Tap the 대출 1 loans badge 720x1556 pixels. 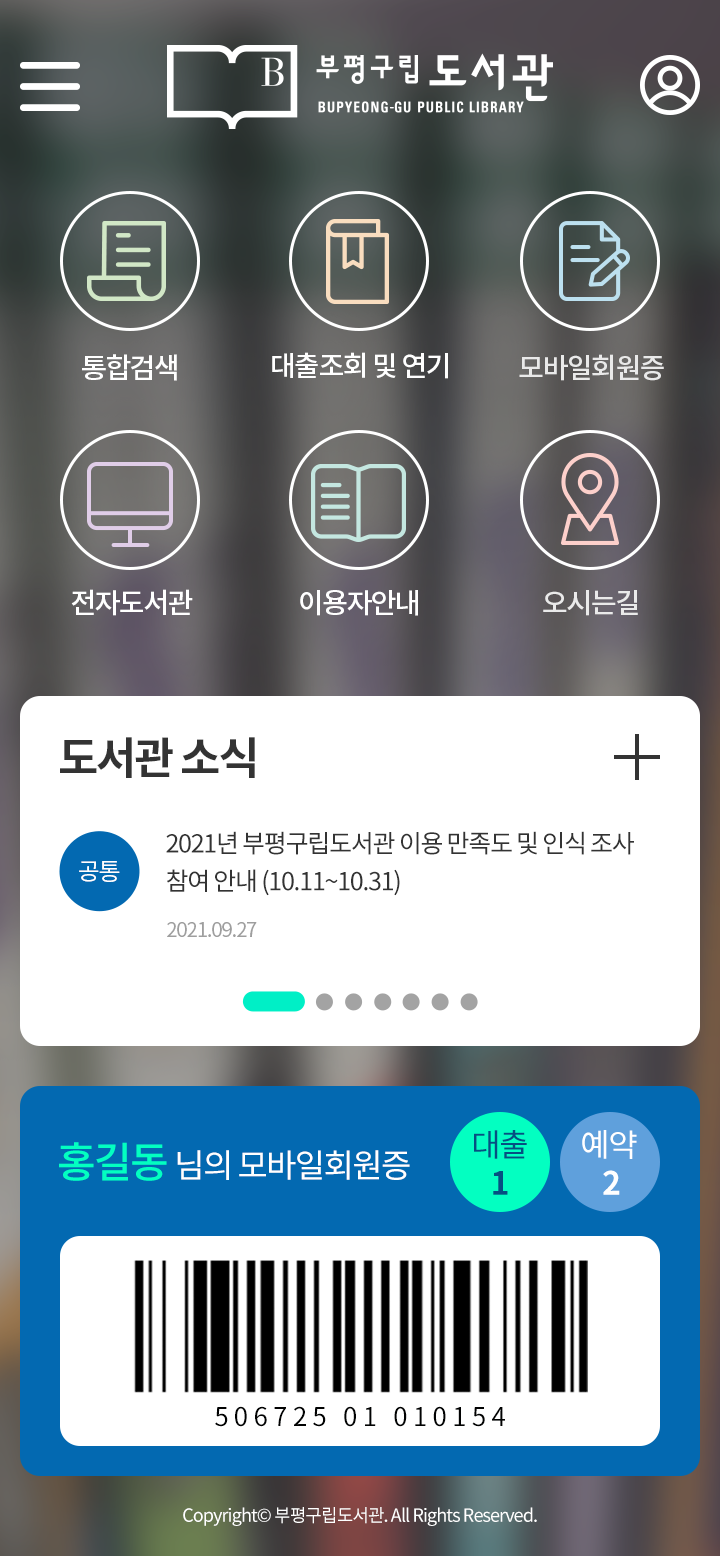point(500,1162)
